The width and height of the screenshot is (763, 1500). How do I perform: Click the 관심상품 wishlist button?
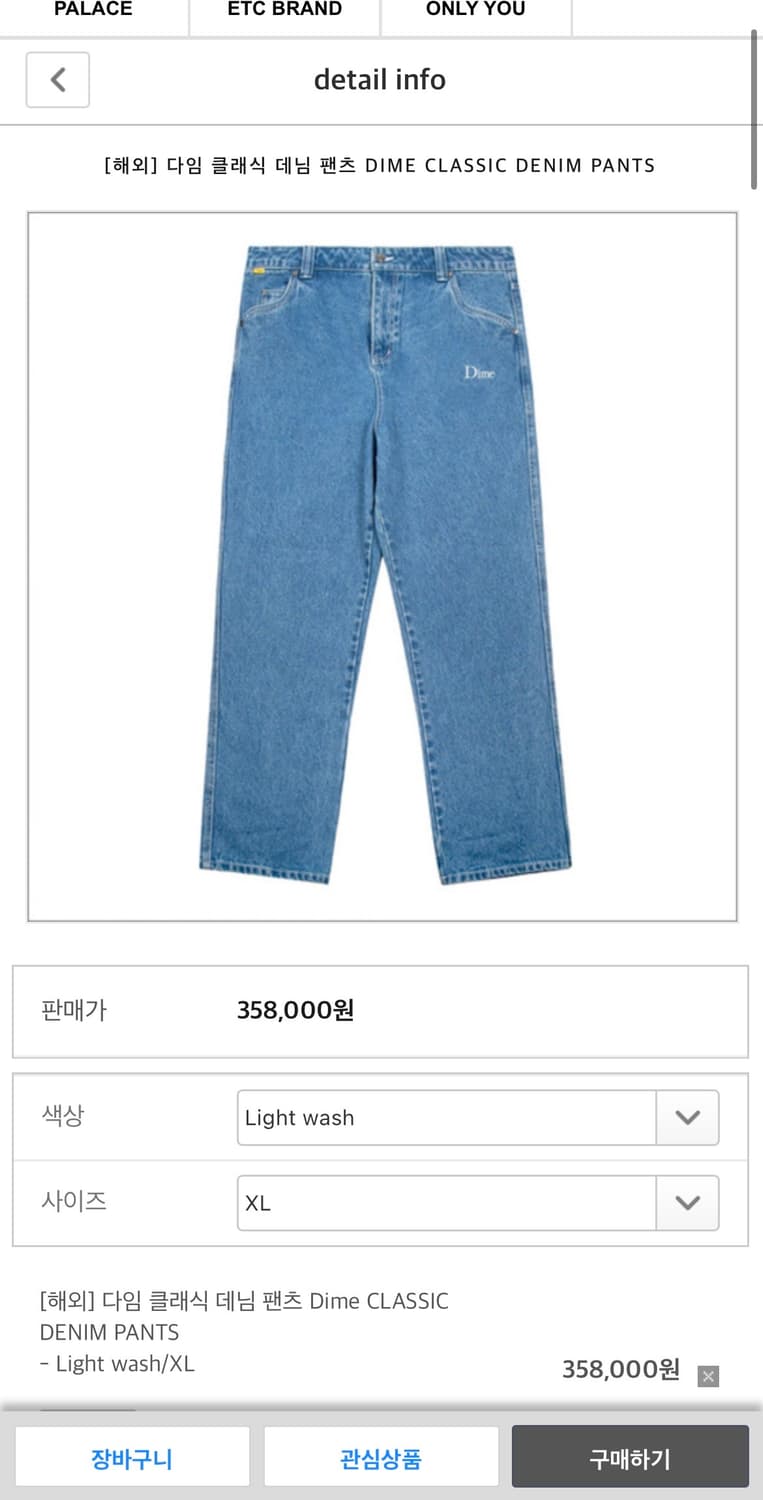click(380, 1457)
